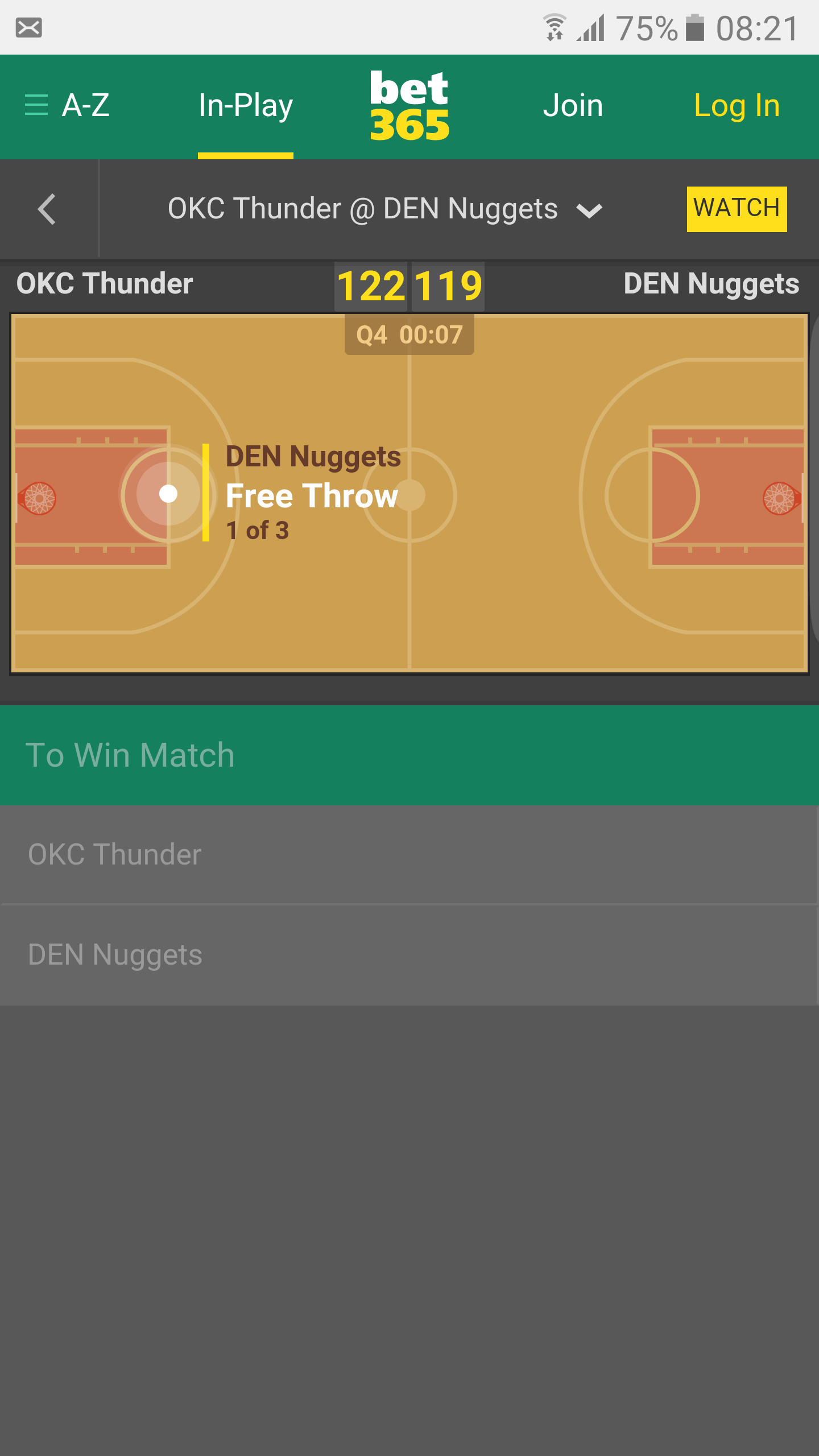
Task: Open the A-Z sports menu
Action: pos(68,106)
